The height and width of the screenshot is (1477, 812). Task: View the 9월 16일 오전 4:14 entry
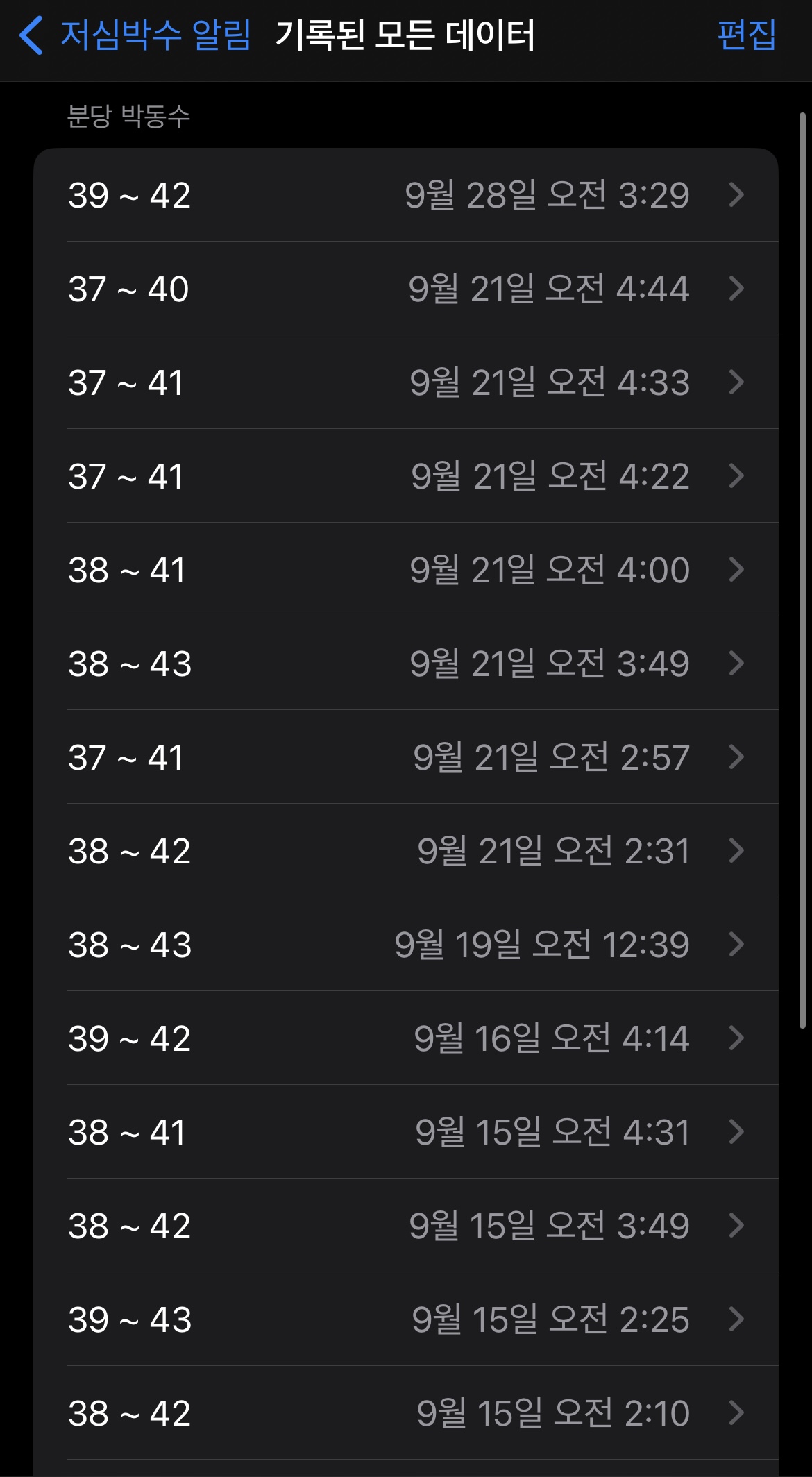pyautogui.click(x=406, y=1038)
